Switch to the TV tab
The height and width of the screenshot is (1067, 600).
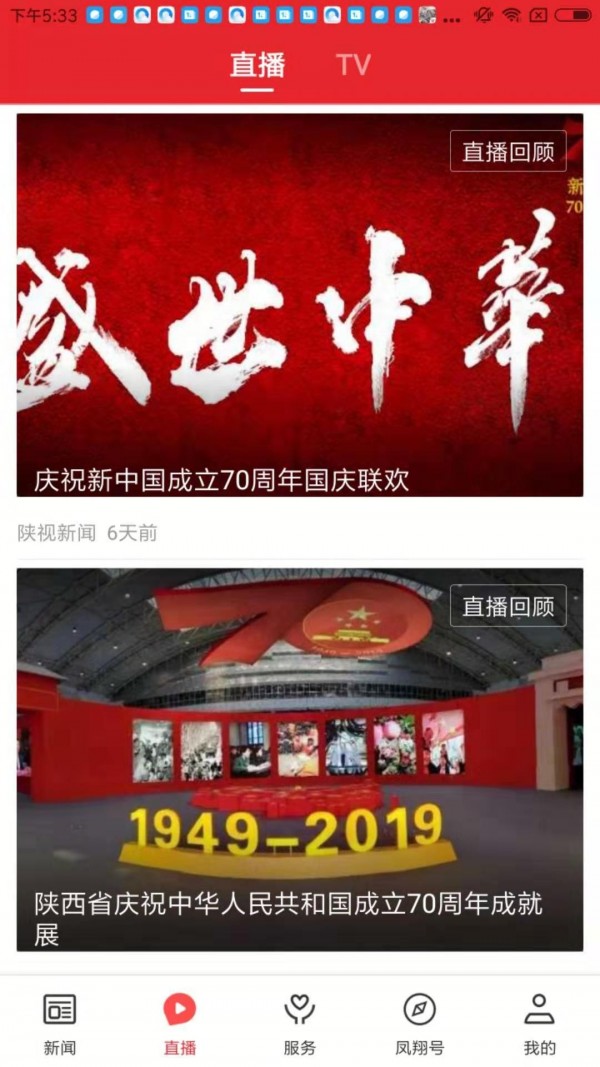pos(353,65)
